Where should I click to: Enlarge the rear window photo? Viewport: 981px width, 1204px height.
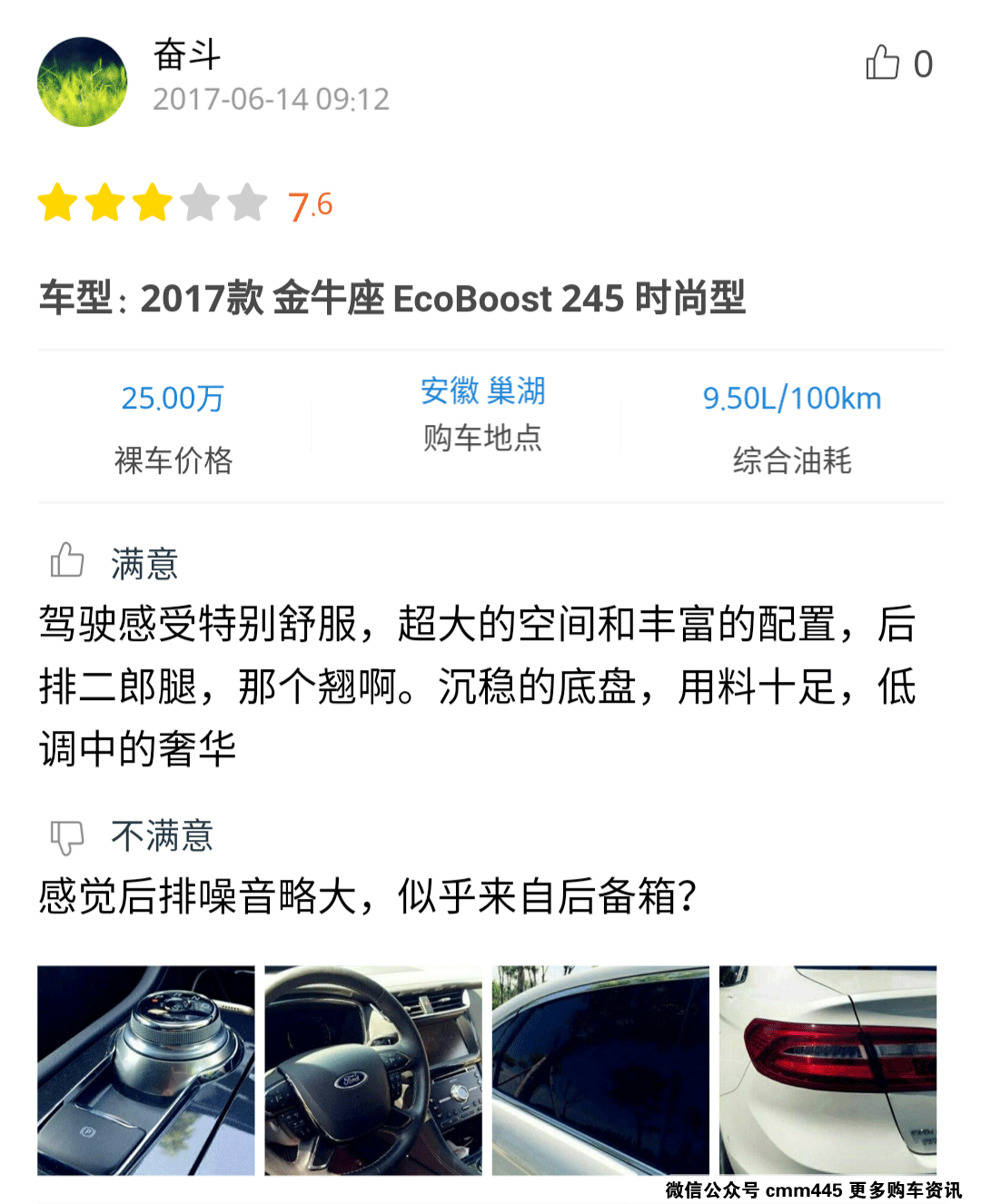pos(600,1070)
